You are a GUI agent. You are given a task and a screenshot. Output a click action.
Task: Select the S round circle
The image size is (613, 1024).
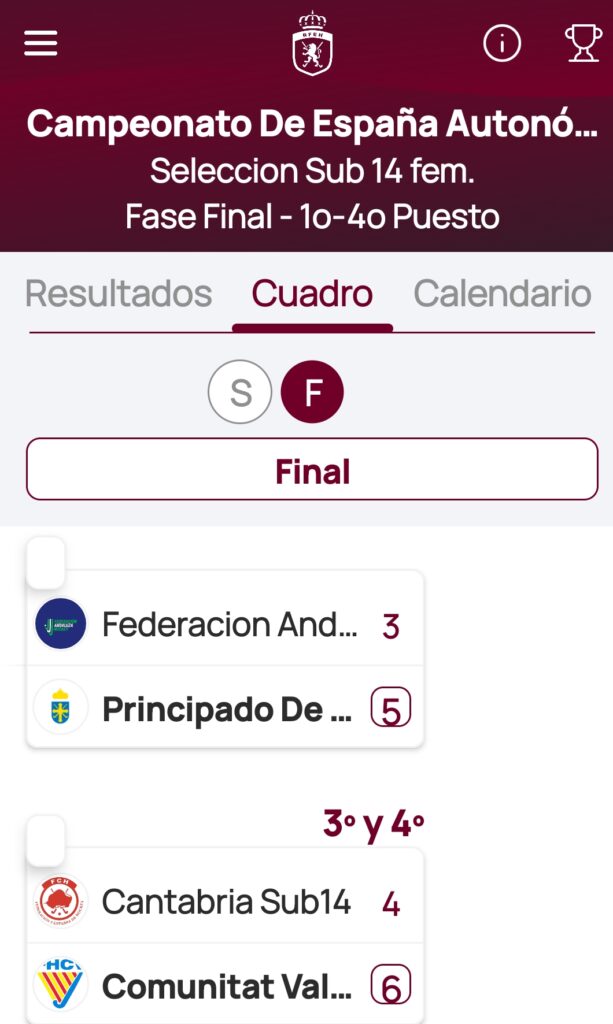click(240, 392)
